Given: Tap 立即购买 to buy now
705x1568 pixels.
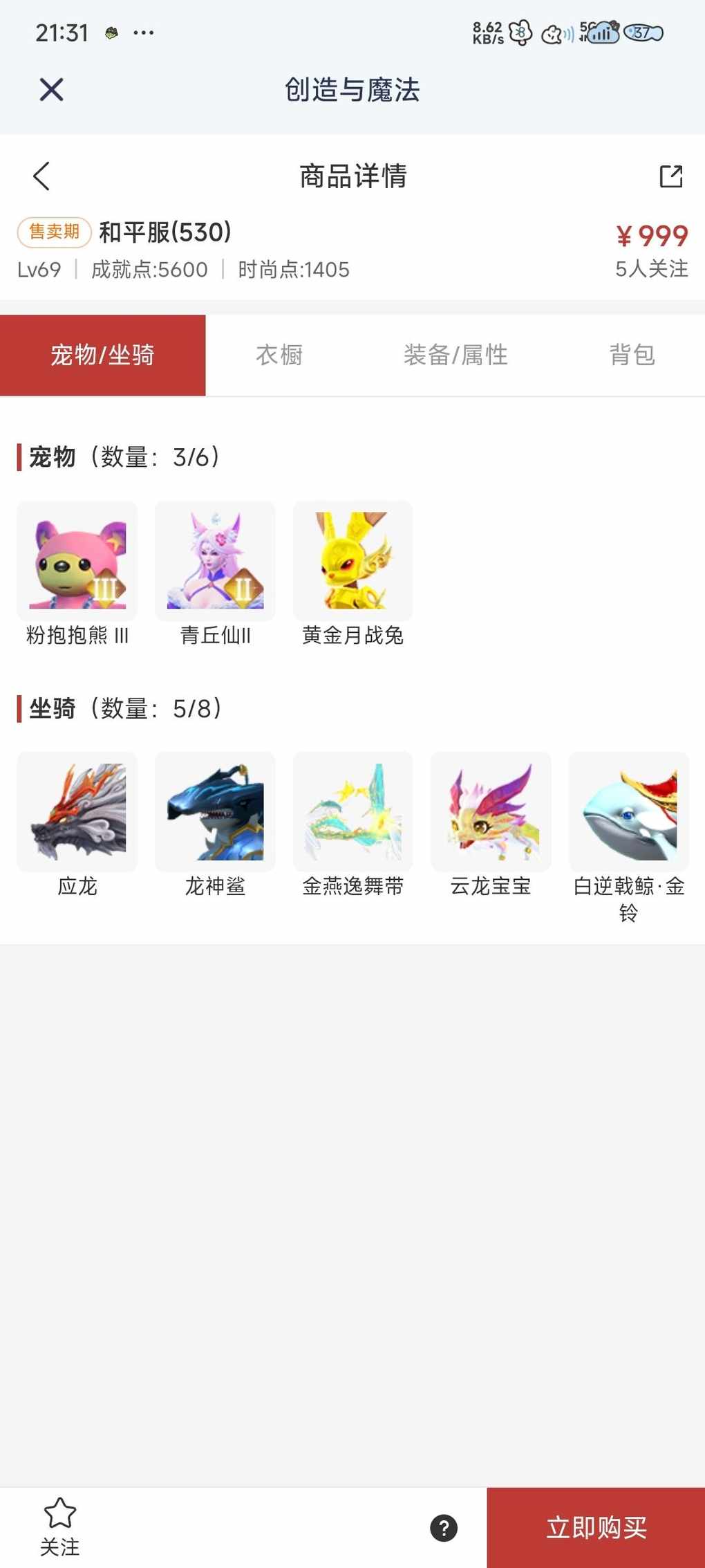Looking at the screenshot, I should point(596,1528).
